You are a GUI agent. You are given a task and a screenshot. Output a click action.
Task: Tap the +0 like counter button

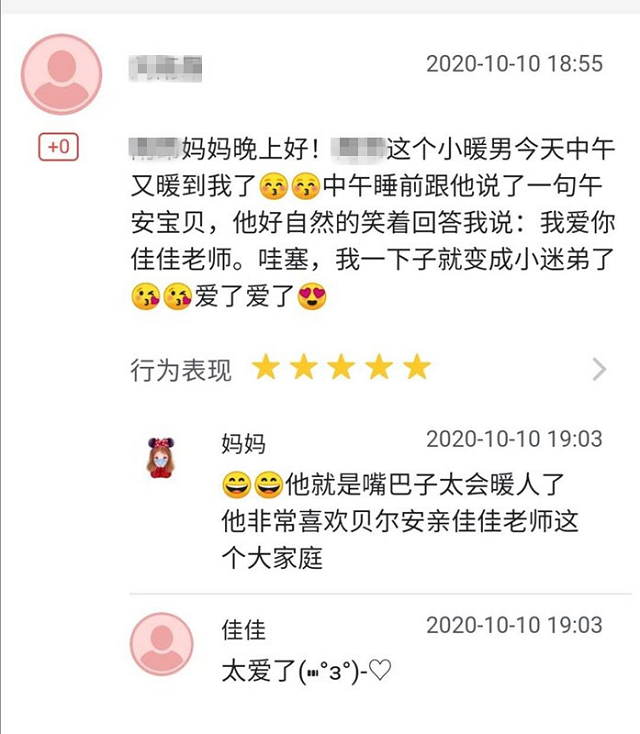[59, 147]
